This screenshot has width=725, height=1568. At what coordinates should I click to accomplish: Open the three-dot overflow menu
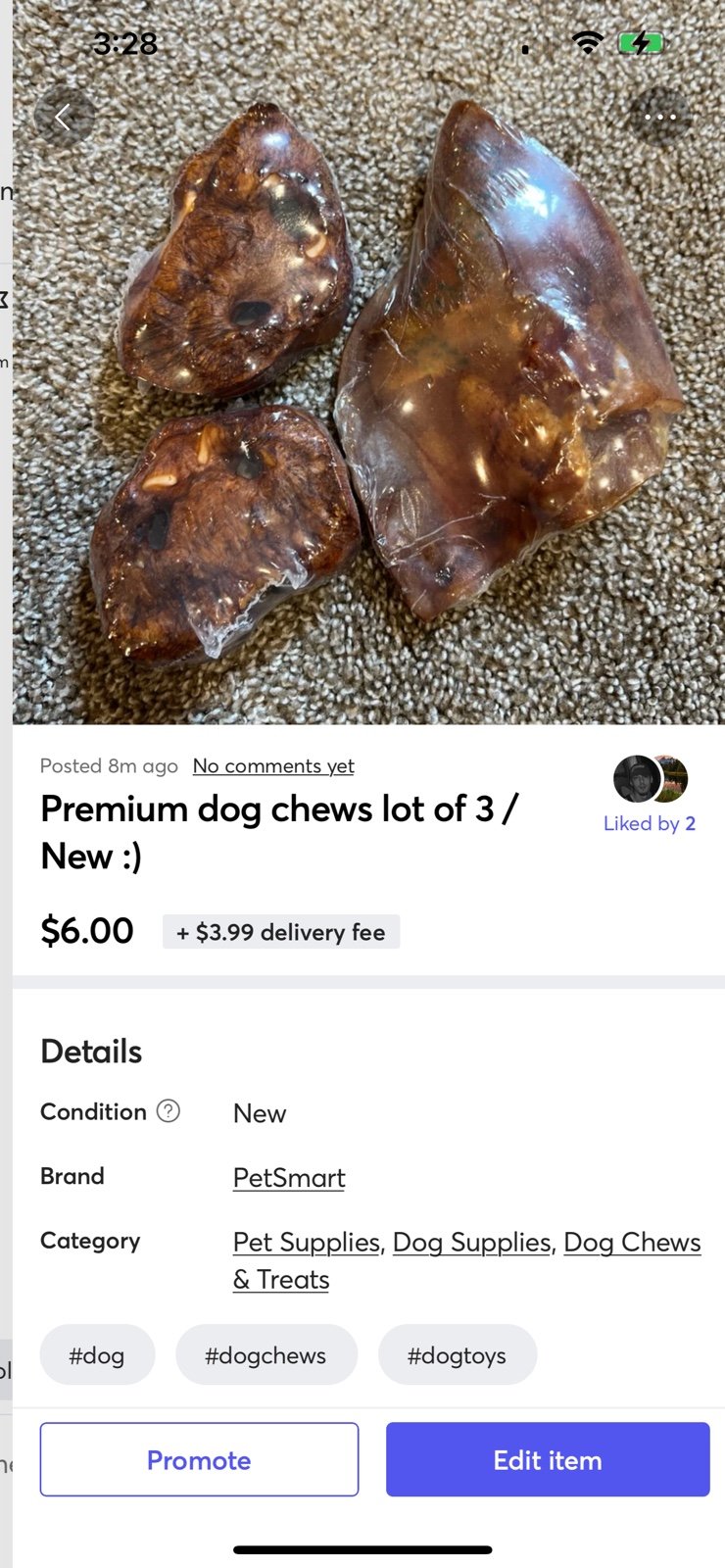[659, 117]
